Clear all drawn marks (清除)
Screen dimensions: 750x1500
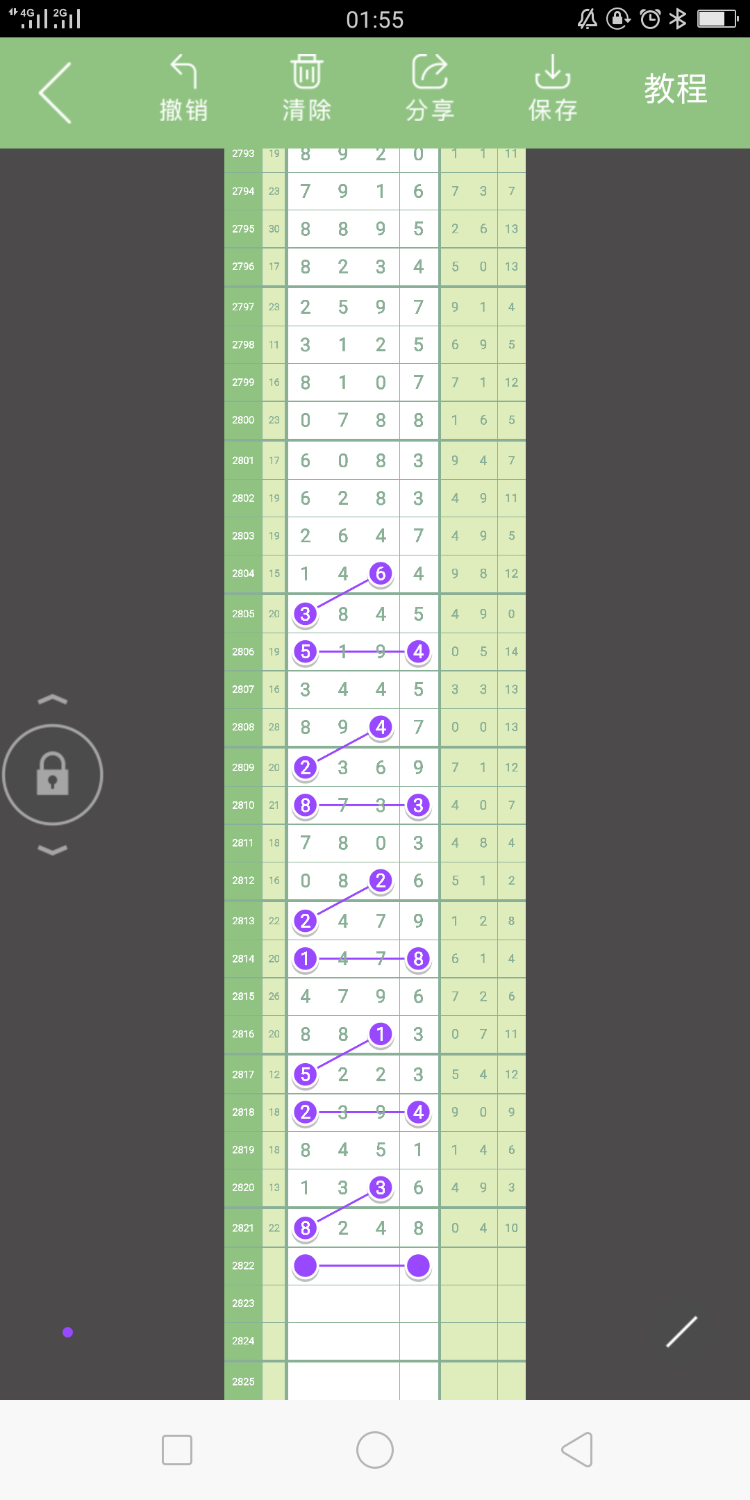(x=306, y=90)
